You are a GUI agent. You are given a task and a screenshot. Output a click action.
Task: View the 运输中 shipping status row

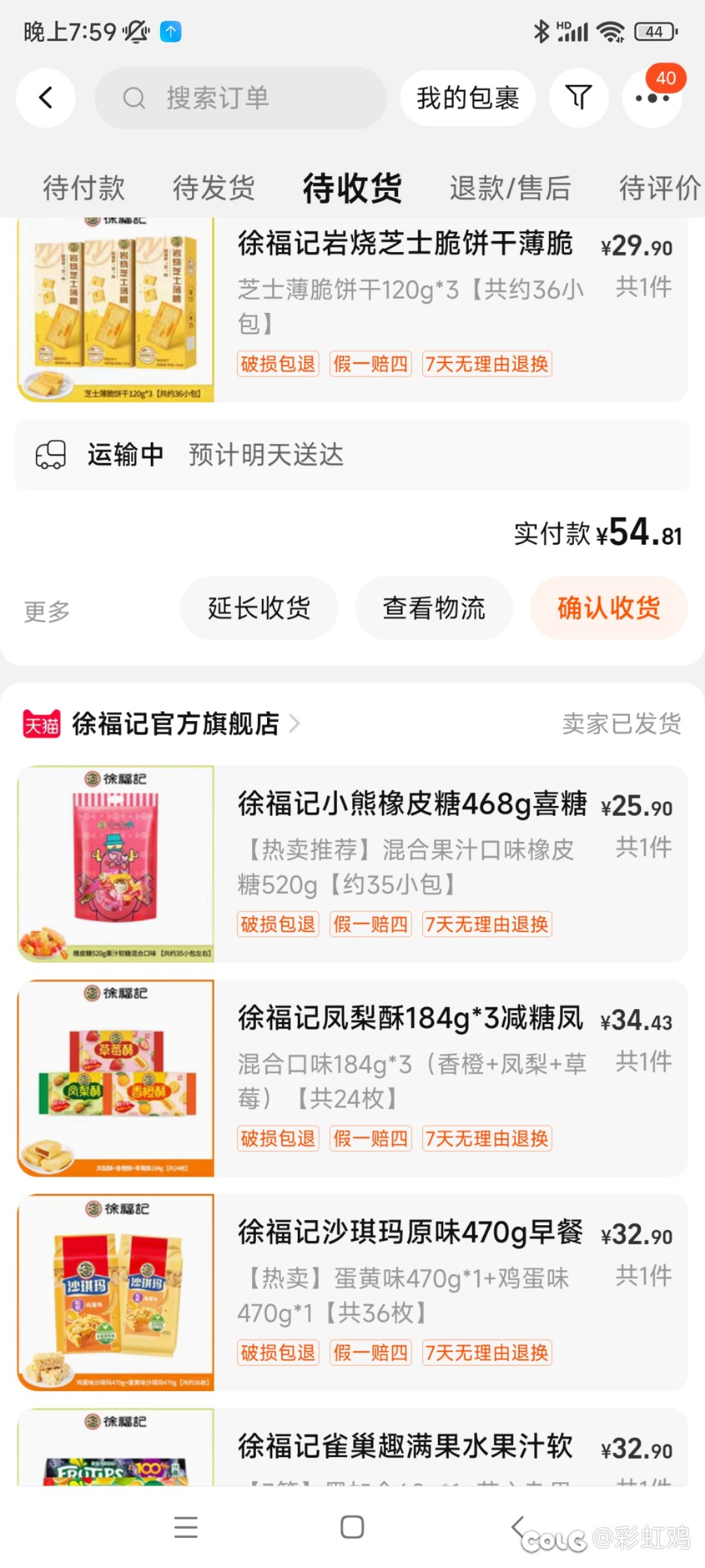(x=352, y=455)
